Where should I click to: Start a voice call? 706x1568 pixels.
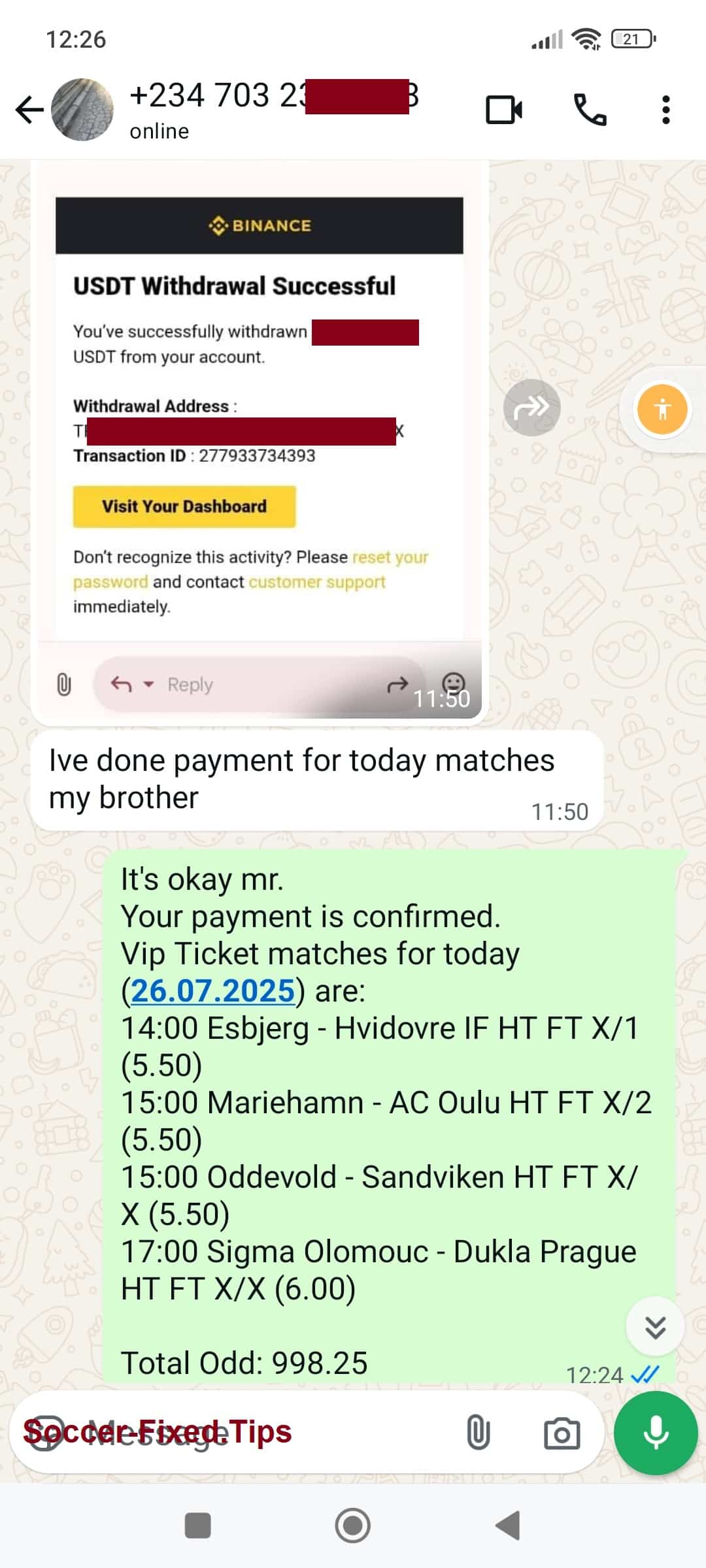point(590,110)
